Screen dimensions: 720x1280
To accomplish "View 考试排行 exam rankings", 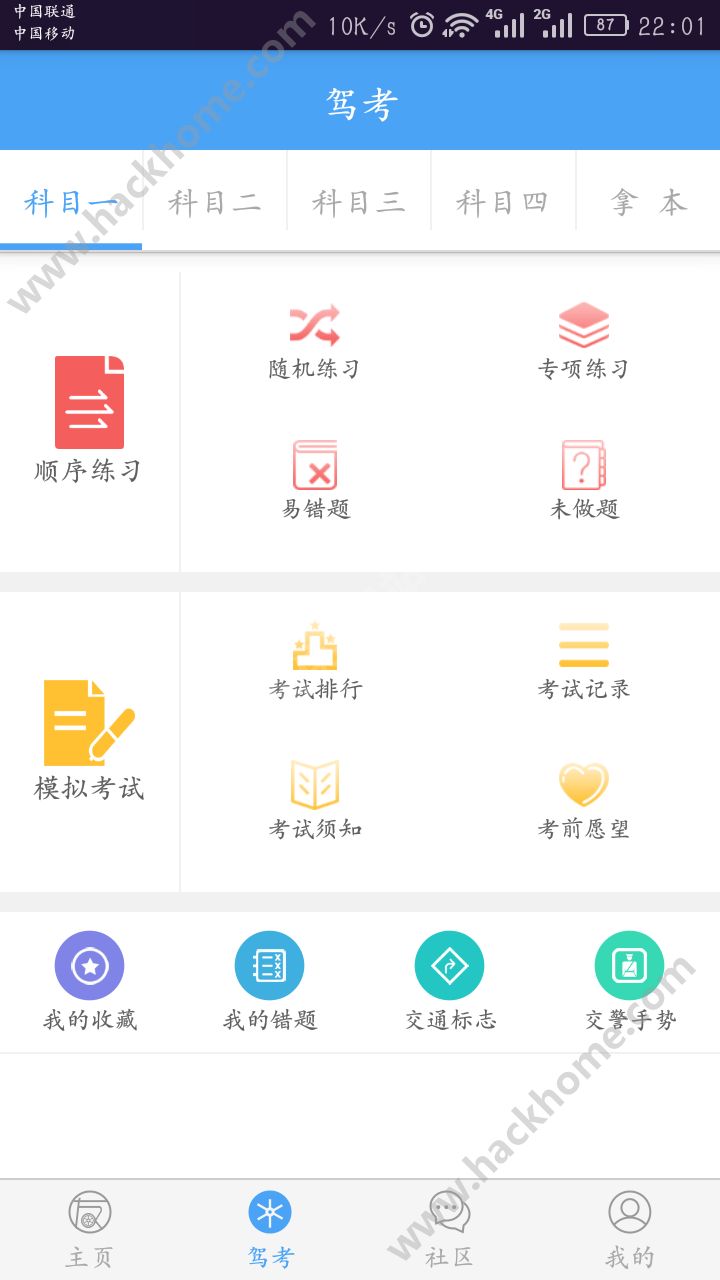I will click(x=315, y=660).
